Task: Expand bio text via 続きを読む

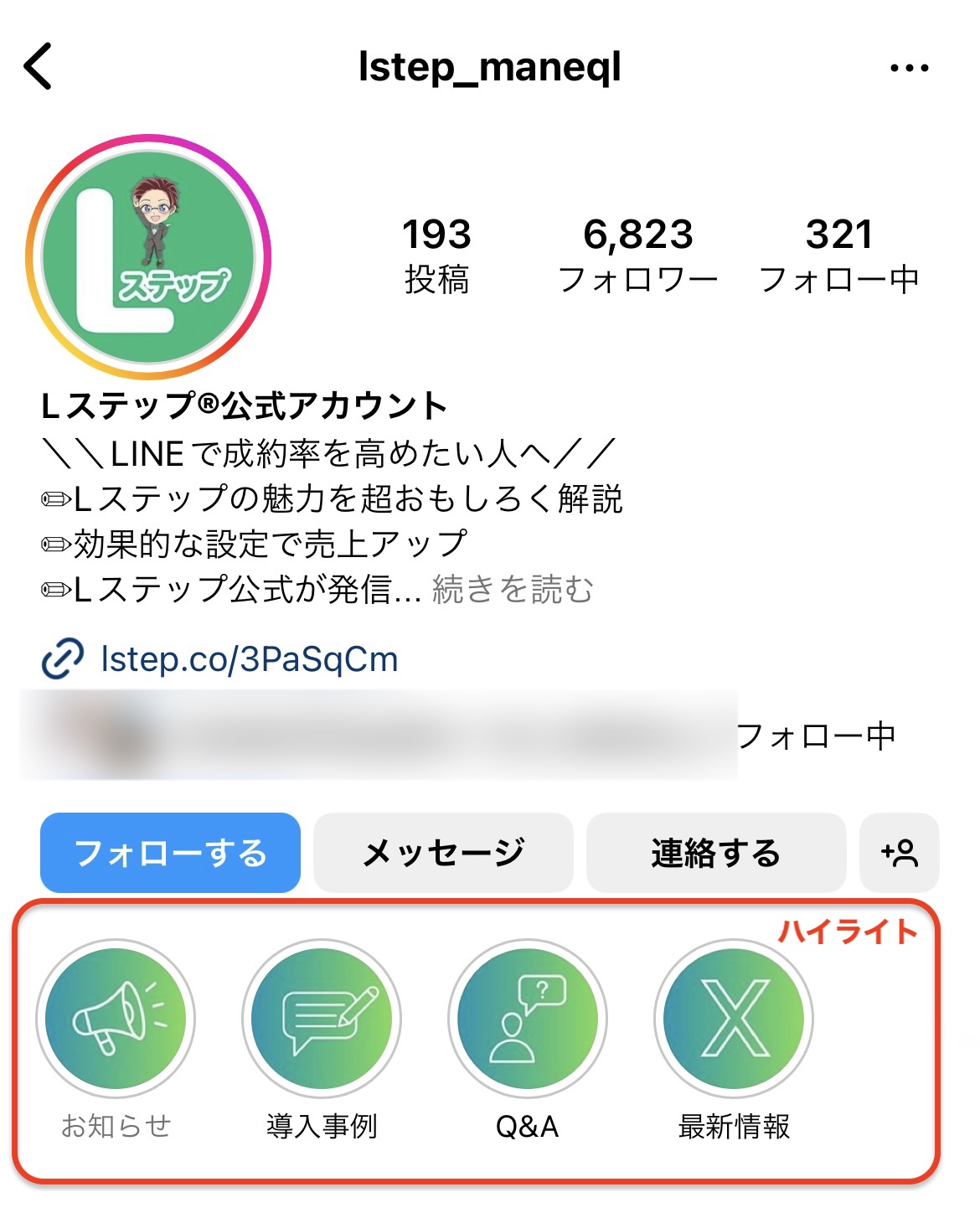Action: [x=511, y=591]
